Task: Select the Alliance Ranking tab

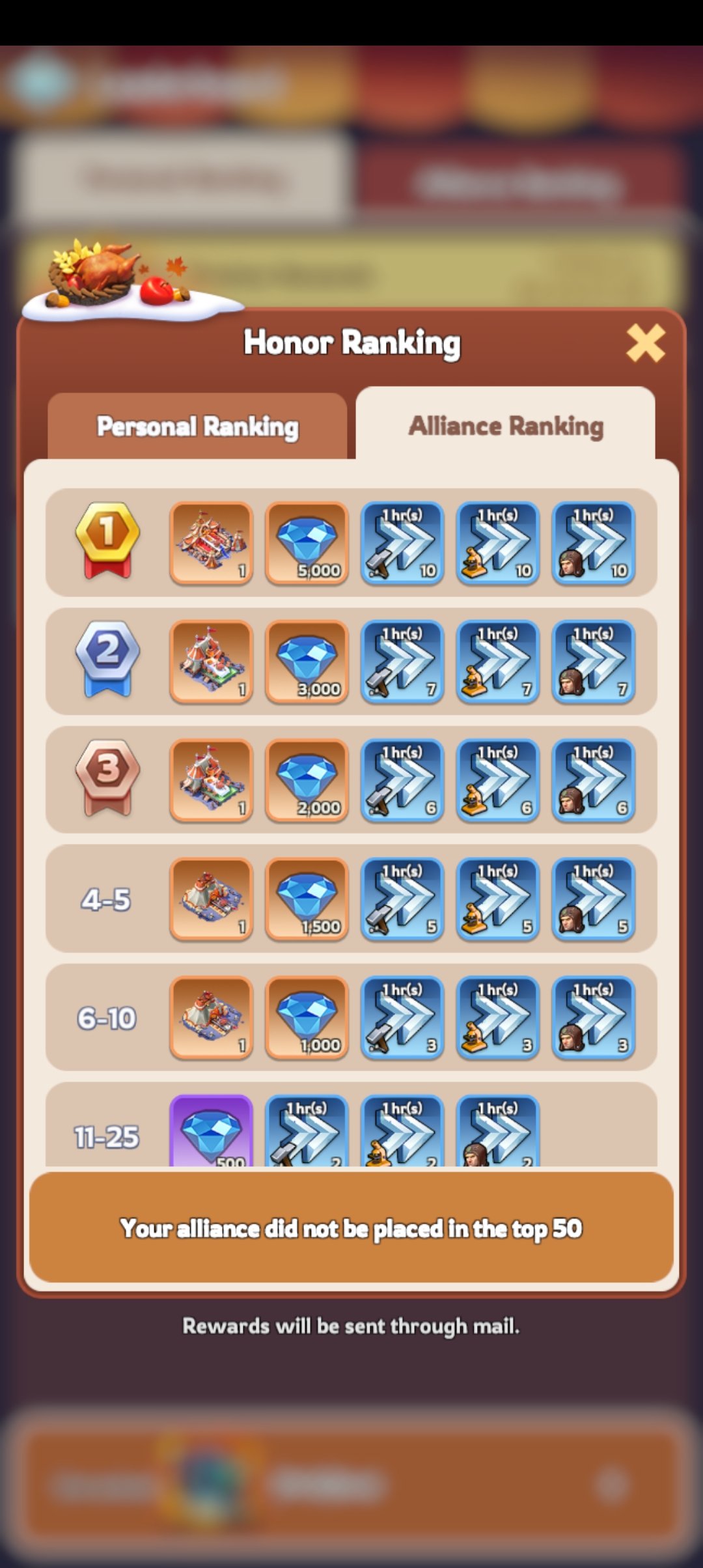Action: 506,426
